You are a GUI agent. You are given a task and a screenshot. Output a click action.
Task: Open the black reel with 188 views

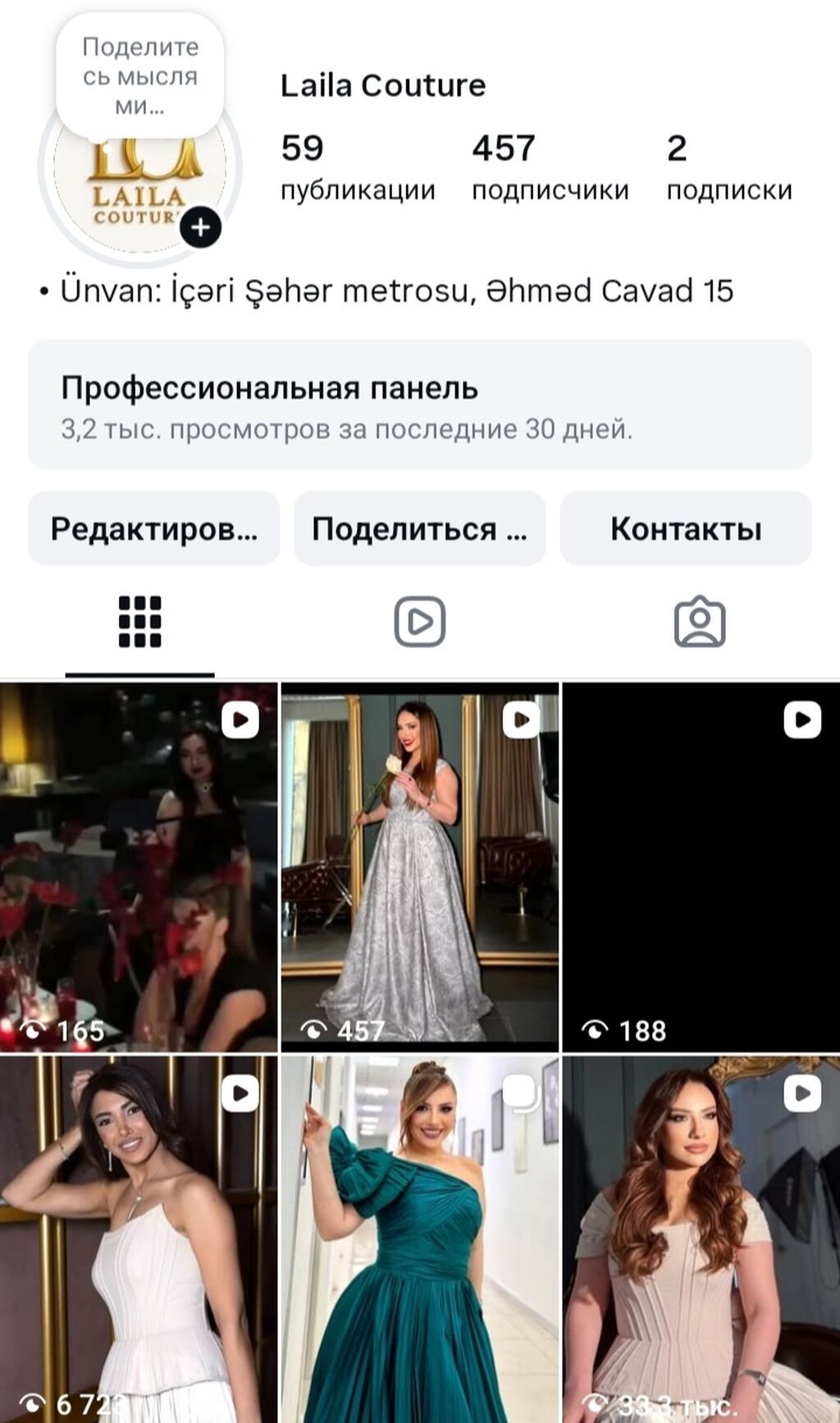[701, 867]
